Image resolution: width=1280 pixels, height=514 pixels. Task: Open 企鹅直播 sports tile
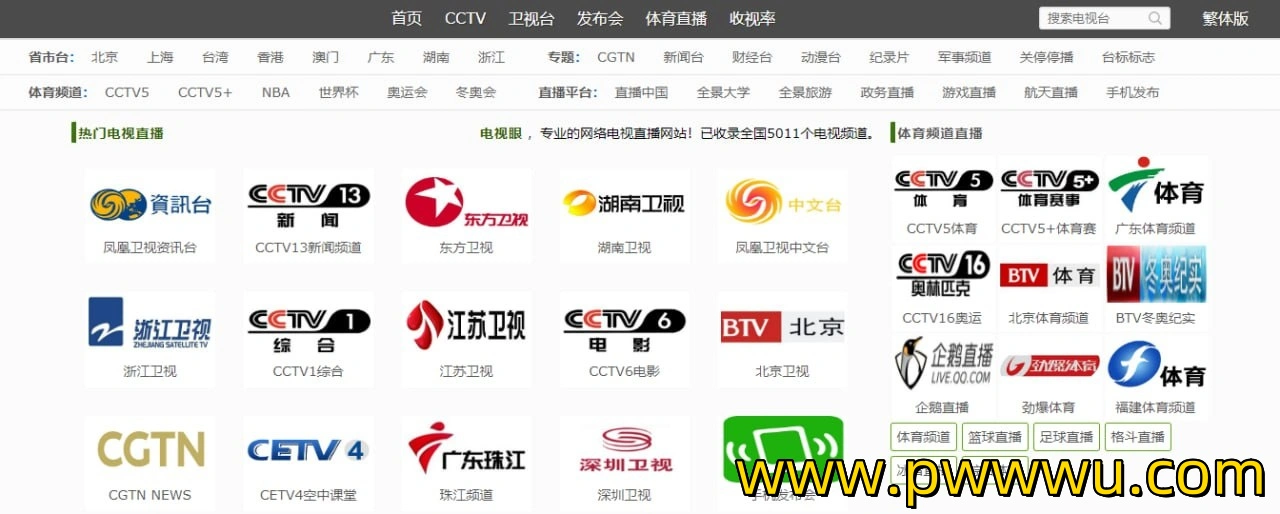pyautogui.click(x=942, y=377)
